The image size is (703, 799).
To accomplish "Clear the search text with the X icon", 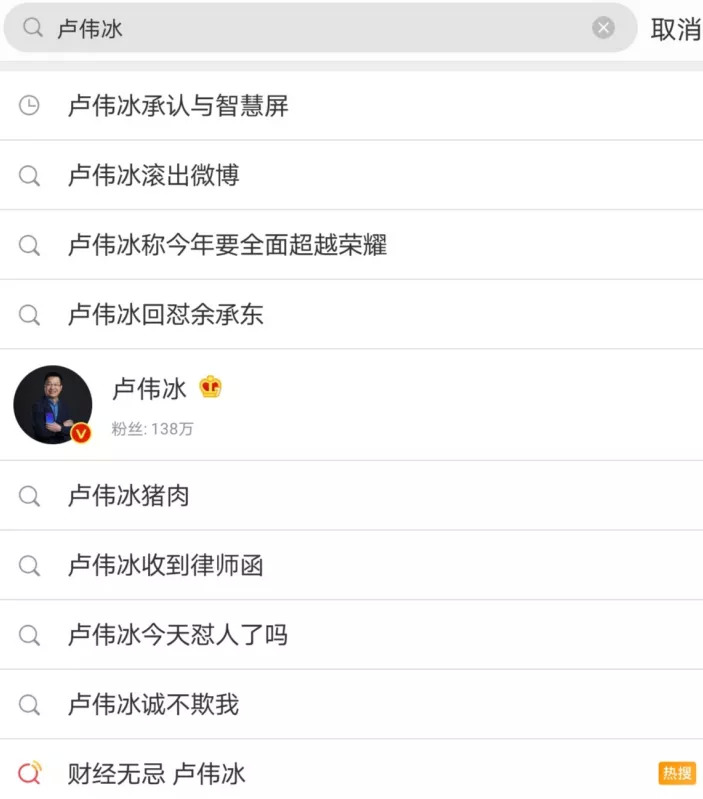I will tap(603, 28).
